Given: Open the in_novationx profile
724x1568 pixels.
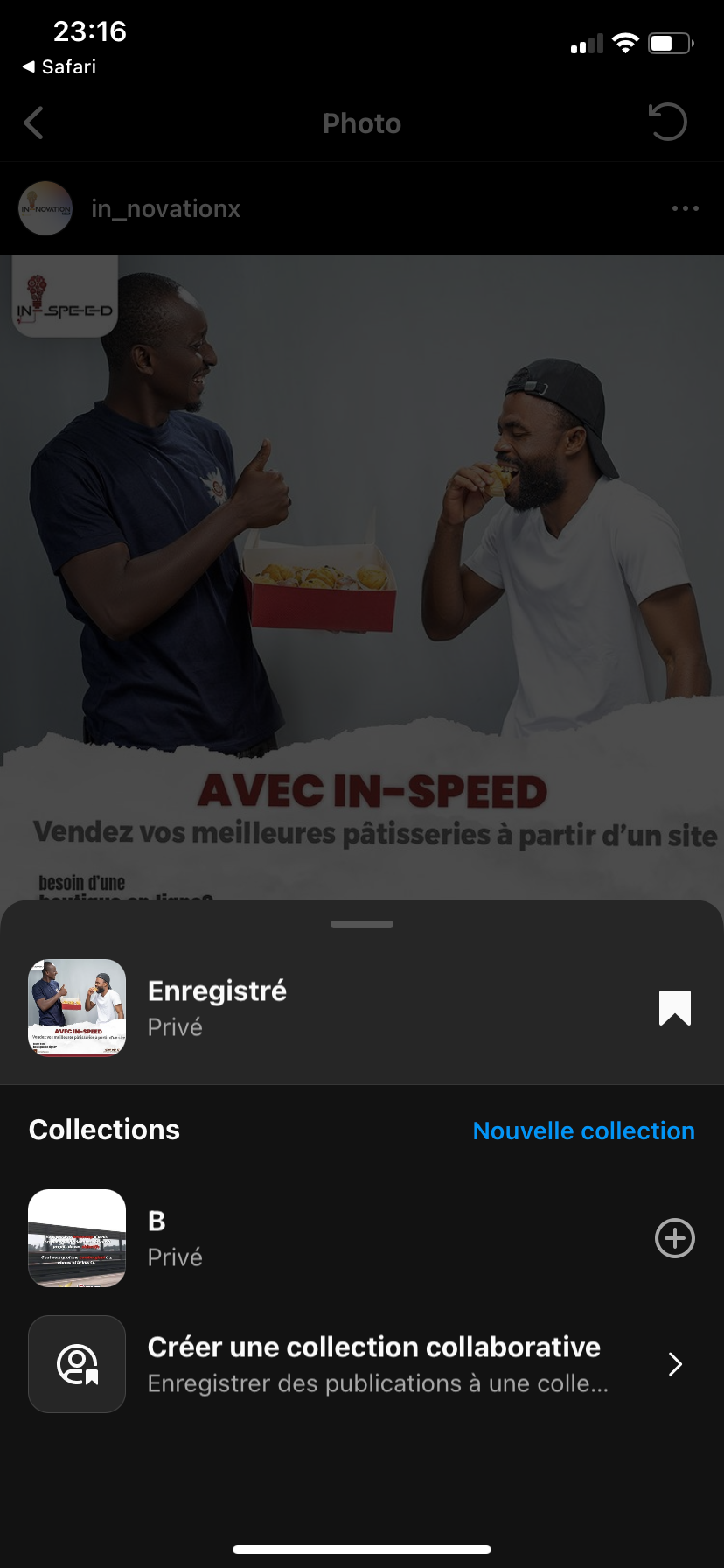Looking at the screenshot, I should 165,209.
